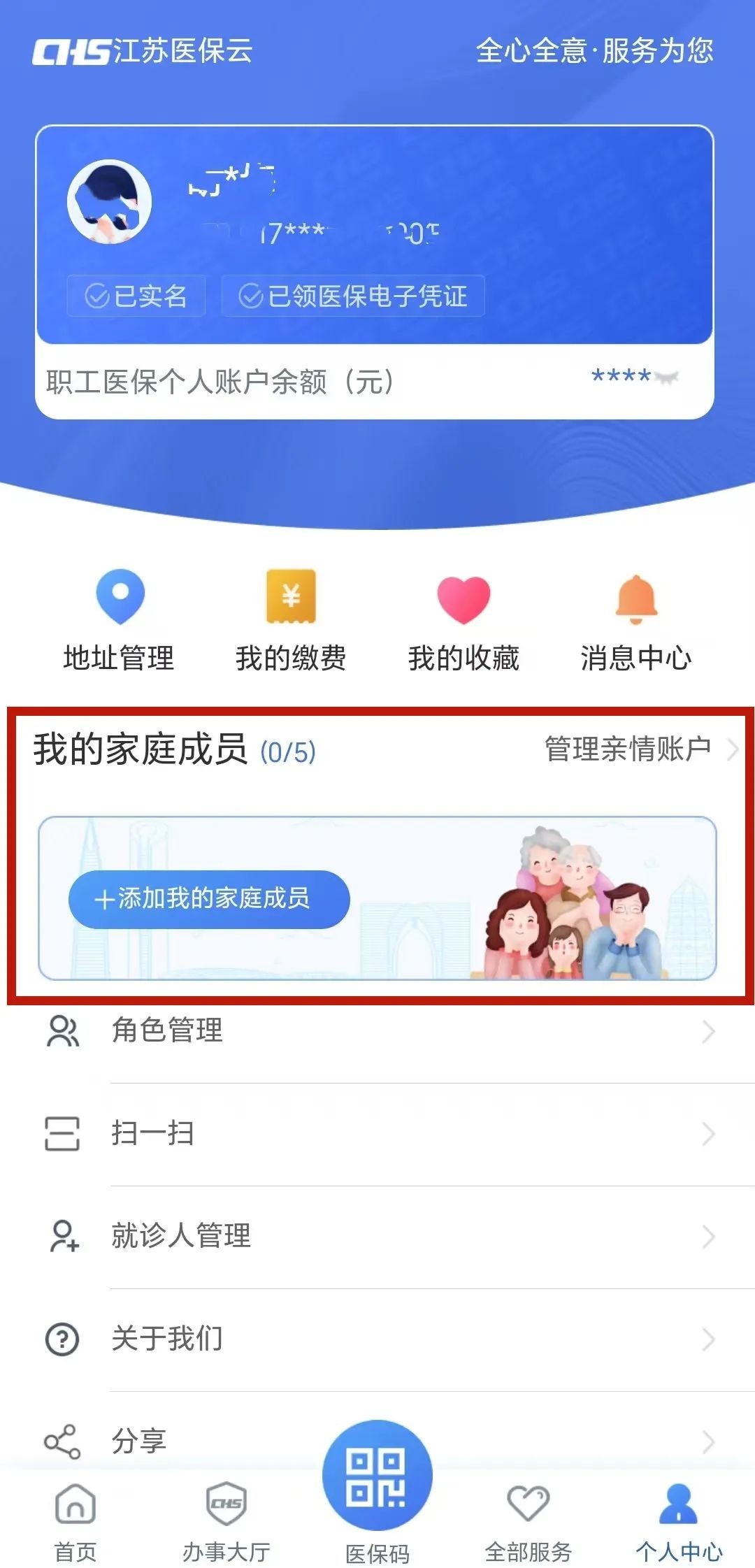The height and width of the screenshot is (1568, 755).
Task: Switch to 首页 tab
Action: [x=75, y=1521]
